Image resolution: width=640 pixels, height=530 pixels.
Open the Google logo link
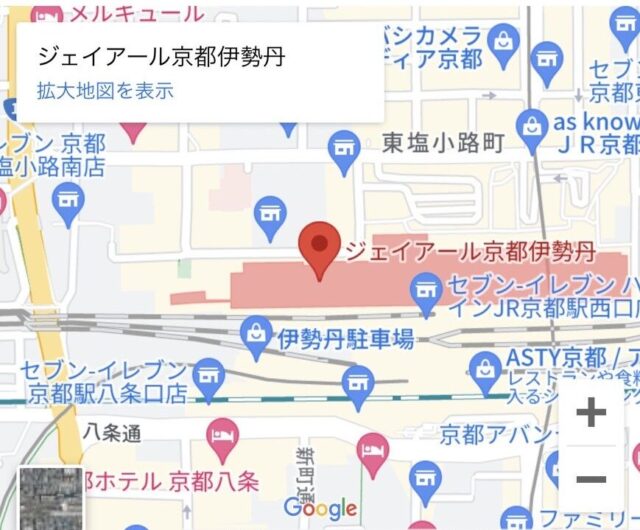[x=320, y=508]
